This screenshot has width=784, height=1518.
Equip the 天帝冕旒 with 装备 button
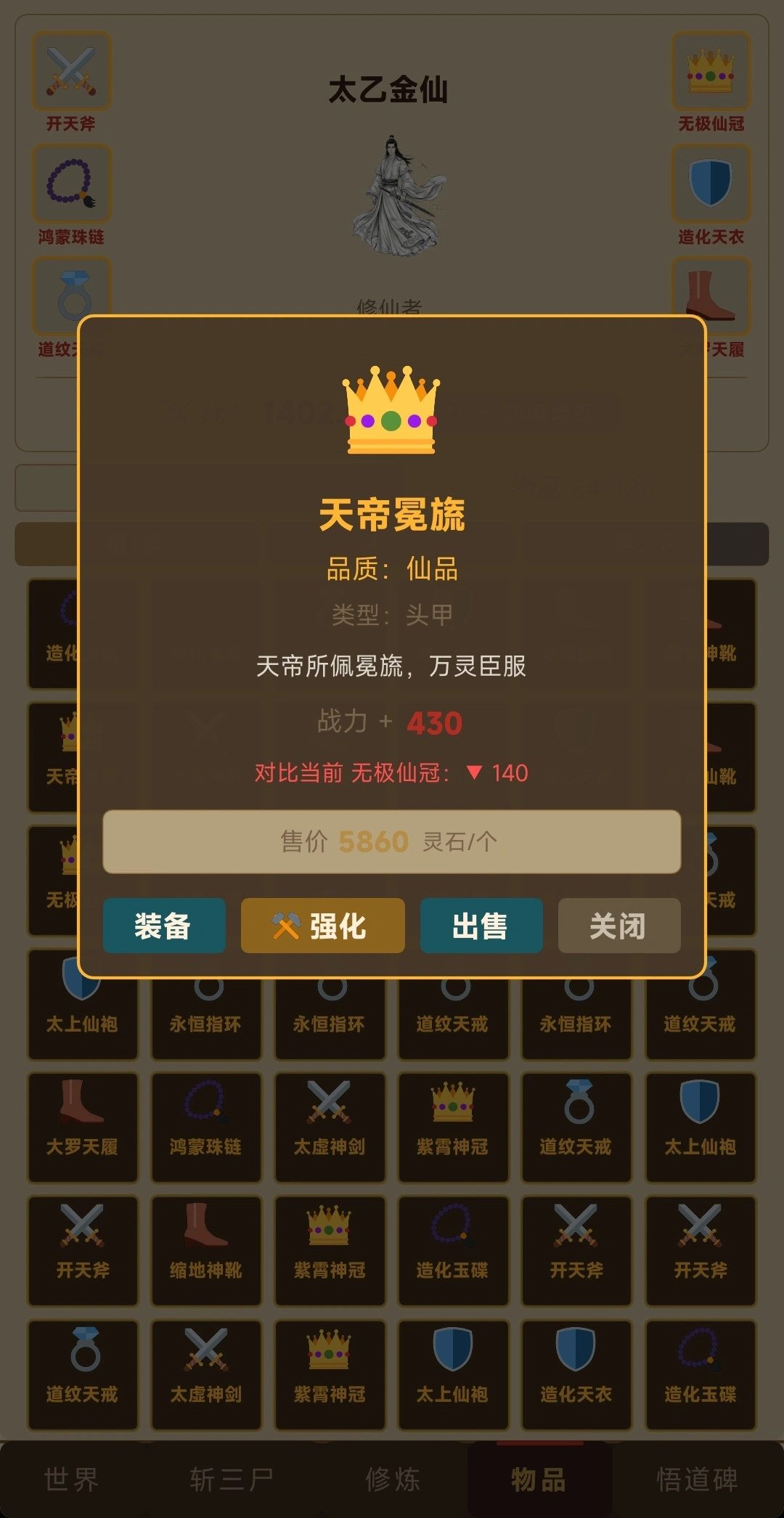pos(164,926)
